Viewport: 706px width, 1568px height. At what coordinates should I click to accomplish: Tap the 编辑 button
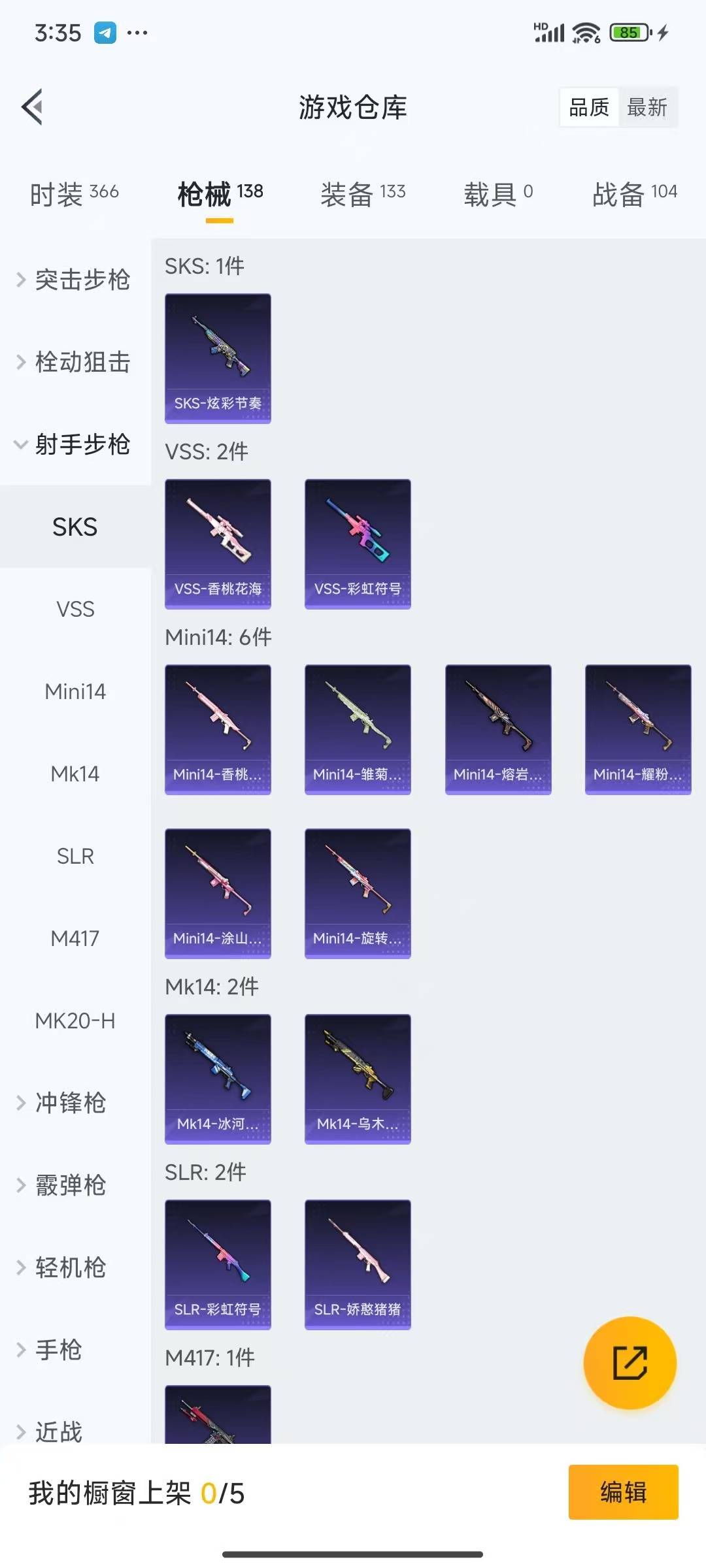point(623,1492)
